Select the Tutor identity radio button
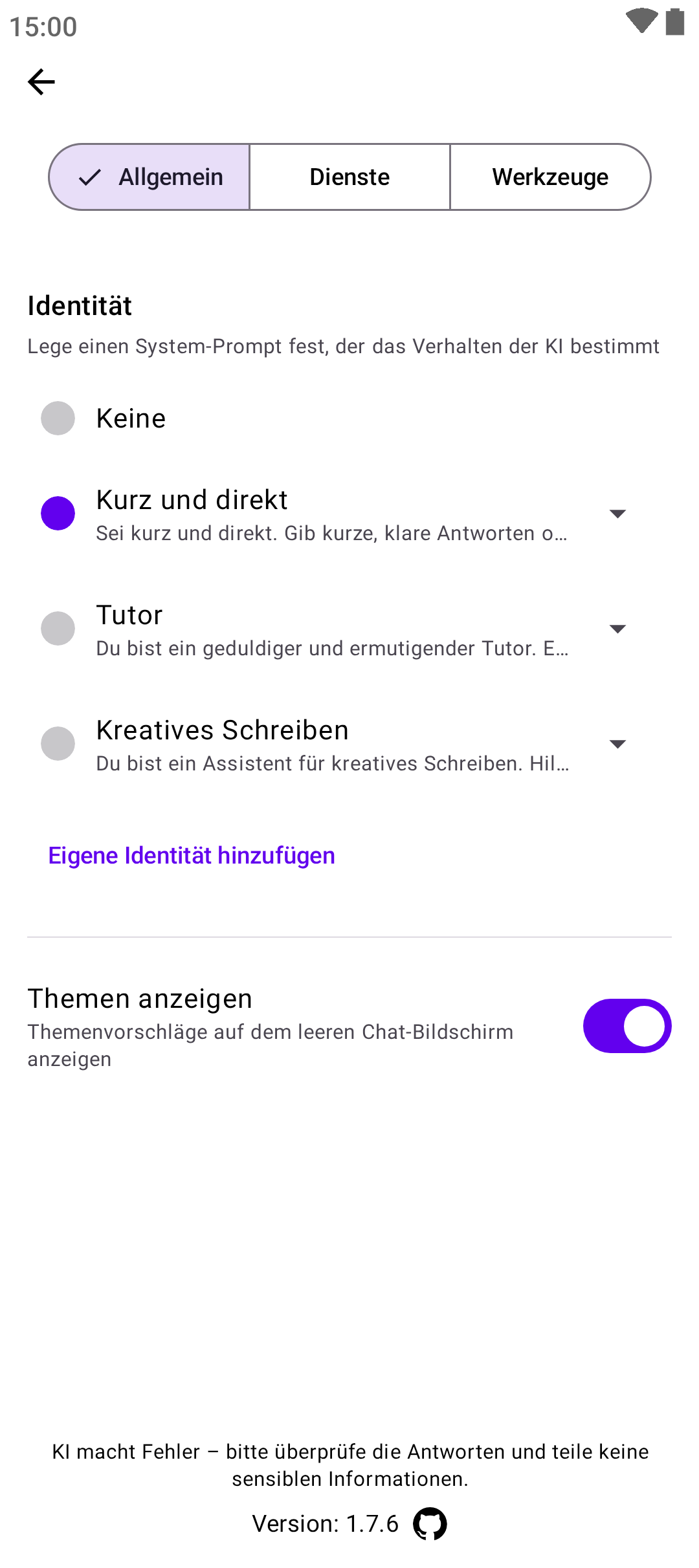The image size is (699, 1568). (x=58, y=629)
